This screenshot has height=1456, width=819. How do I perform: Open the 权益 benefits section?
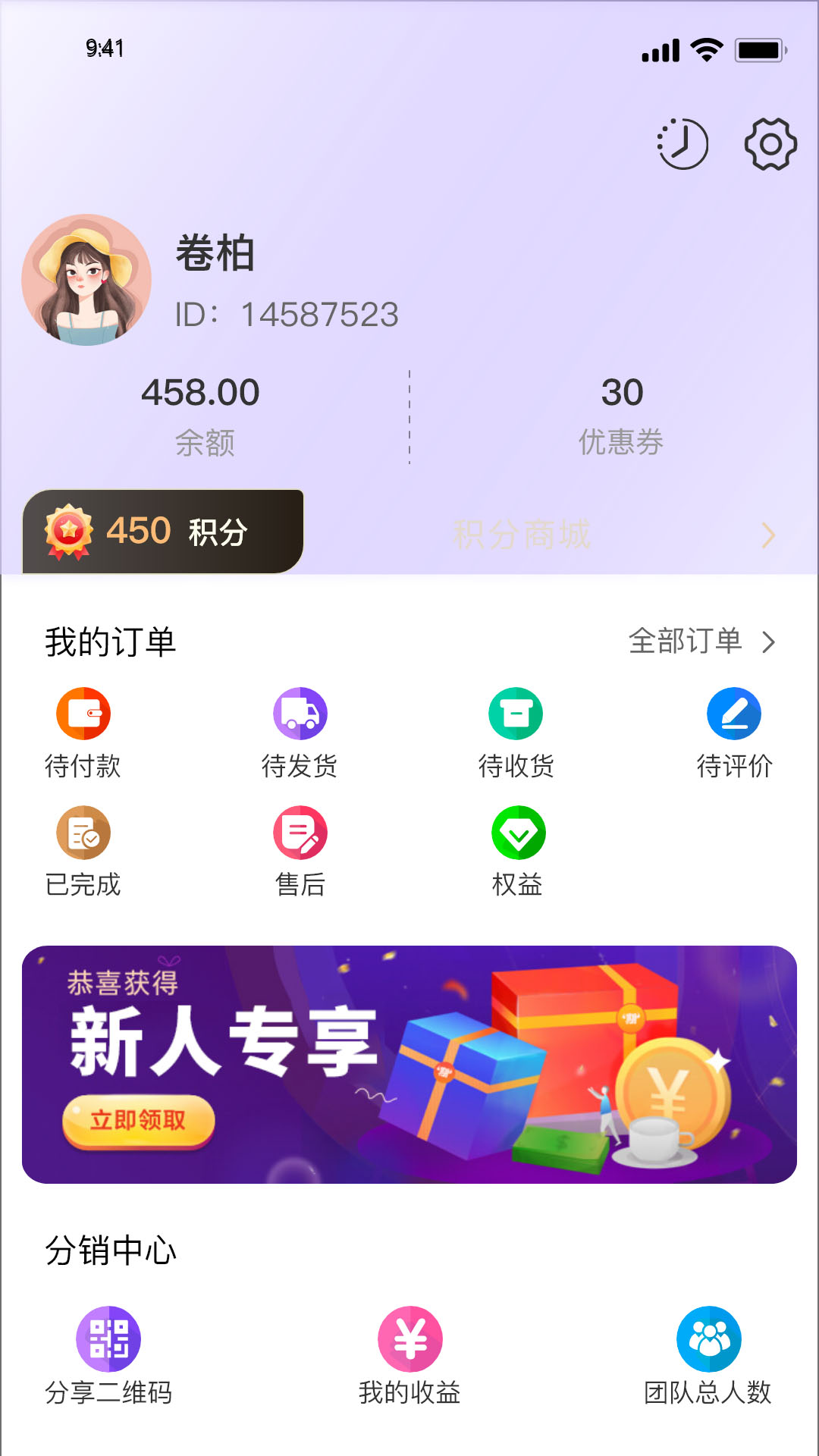(x=518, y=852)
